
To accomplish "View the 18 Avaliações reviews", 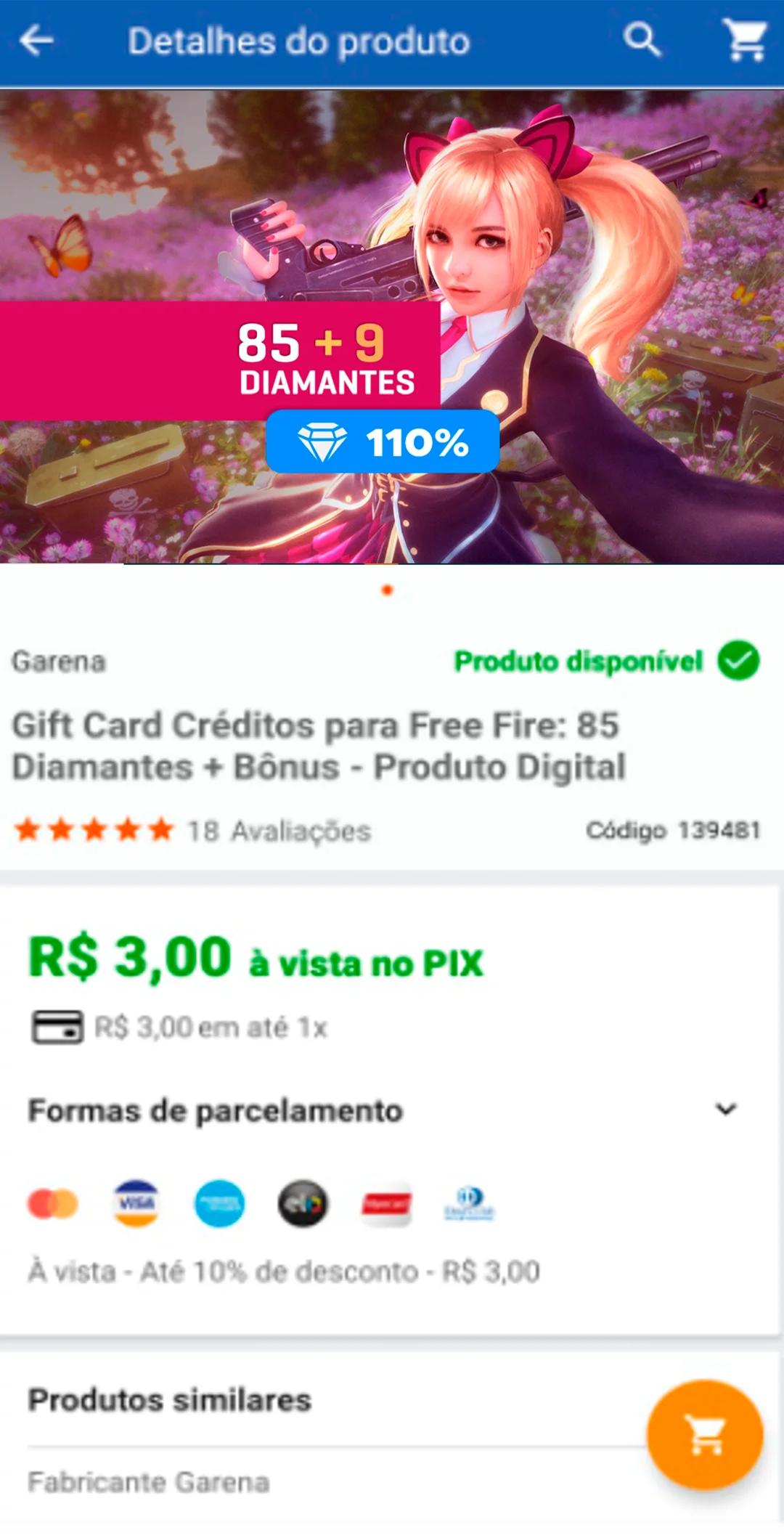I will click(x=279, y=831).
